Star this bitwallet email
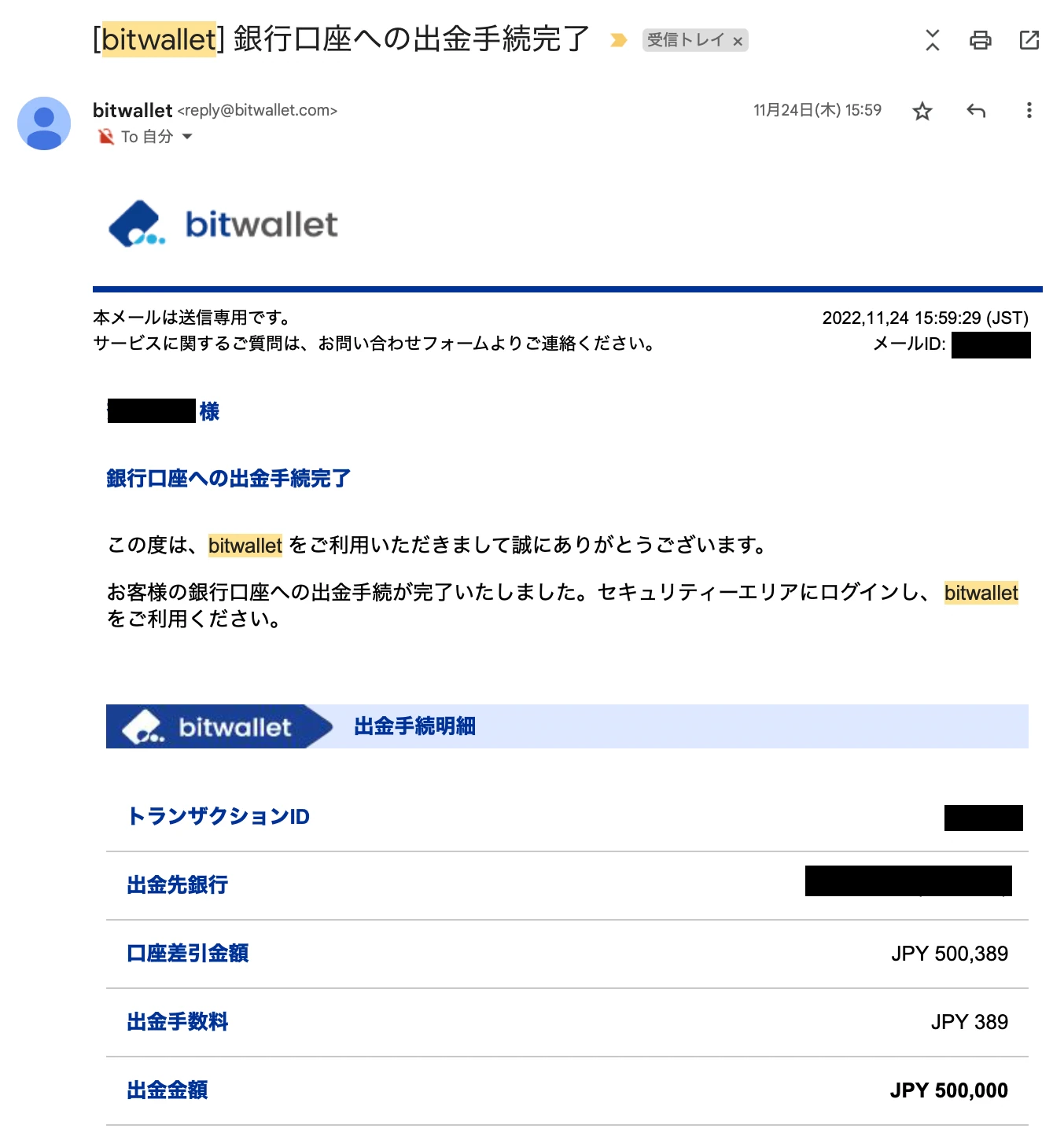The height and width of the screenshot is (1147, 1064). click(922, 111)
